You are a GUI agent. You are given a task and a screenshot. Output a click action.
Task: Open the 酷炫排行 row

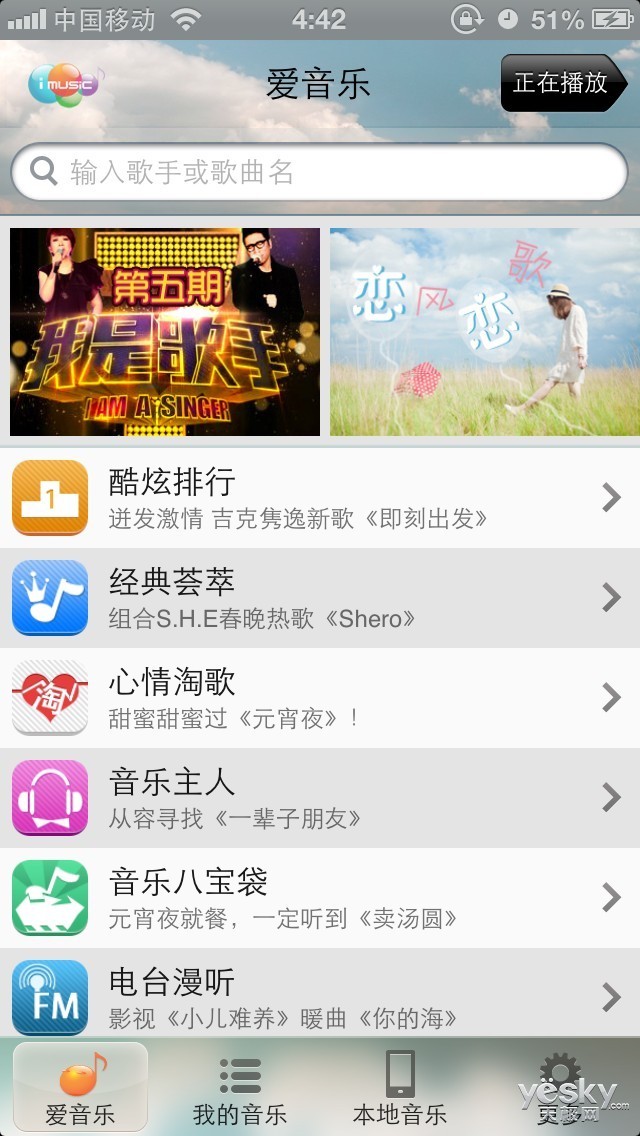pos(320,498)
